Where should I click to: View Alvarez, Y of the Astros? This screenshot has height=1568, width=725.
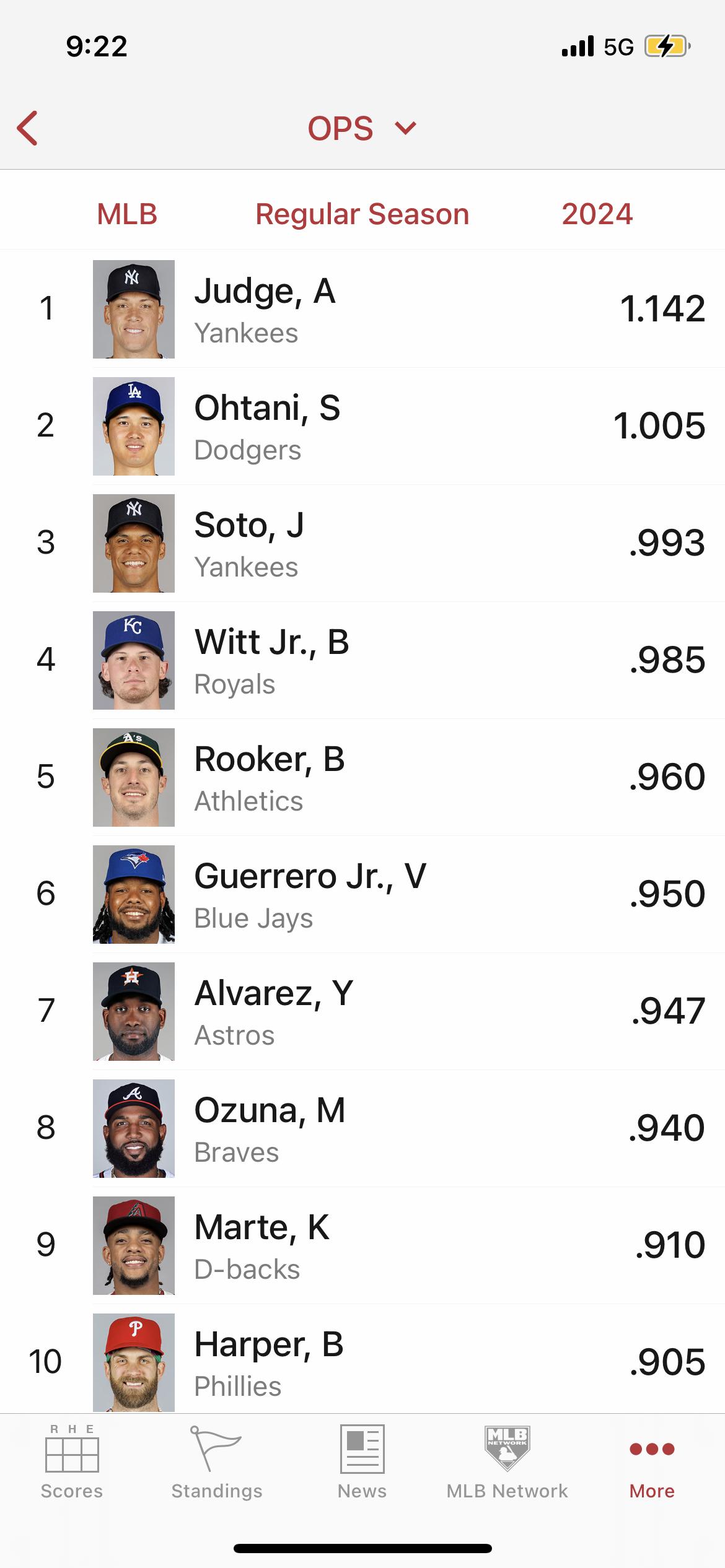point(362,1011)
